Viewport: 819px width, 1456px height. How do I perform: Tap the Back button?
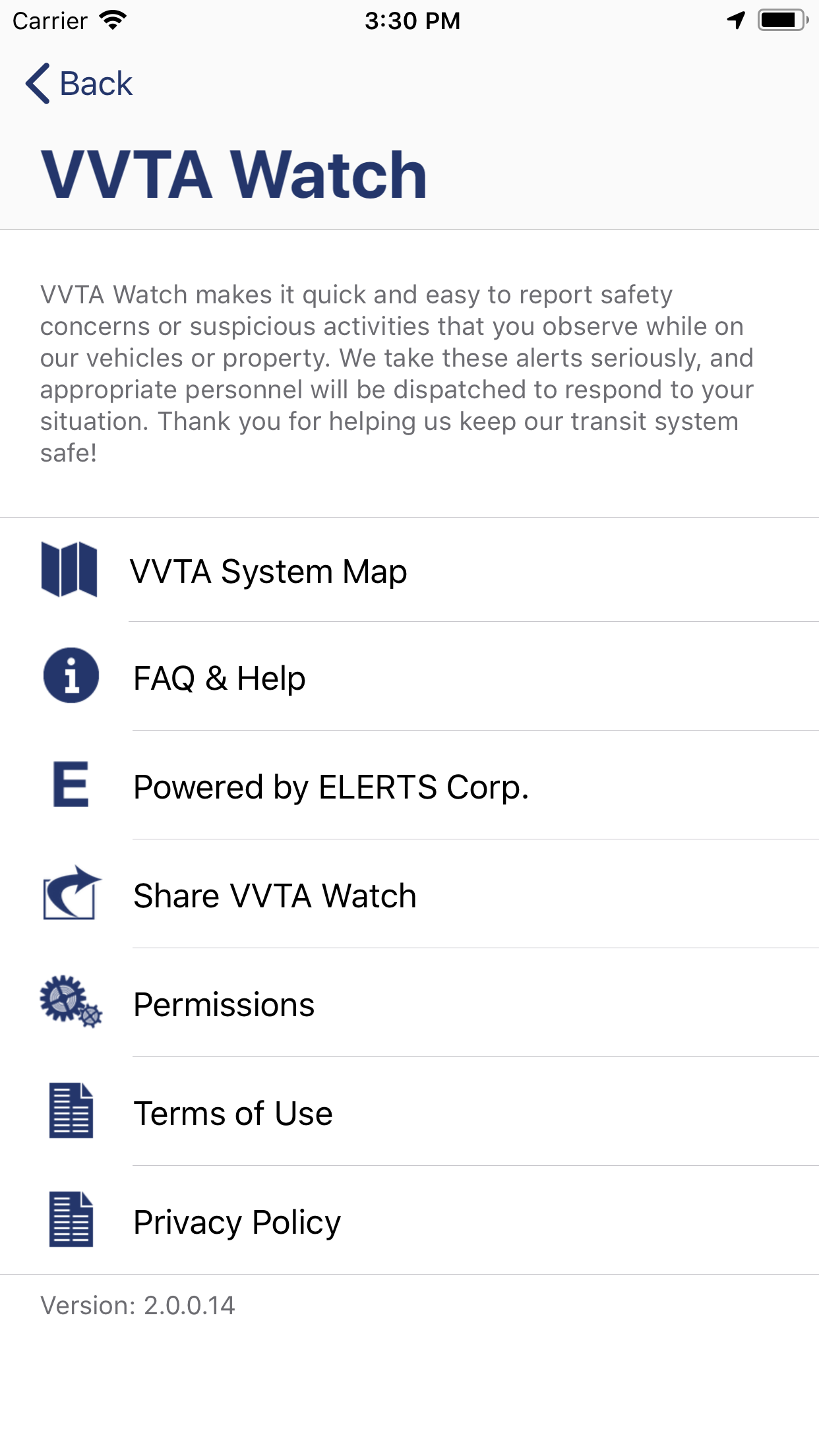click(x=80, y=83)
